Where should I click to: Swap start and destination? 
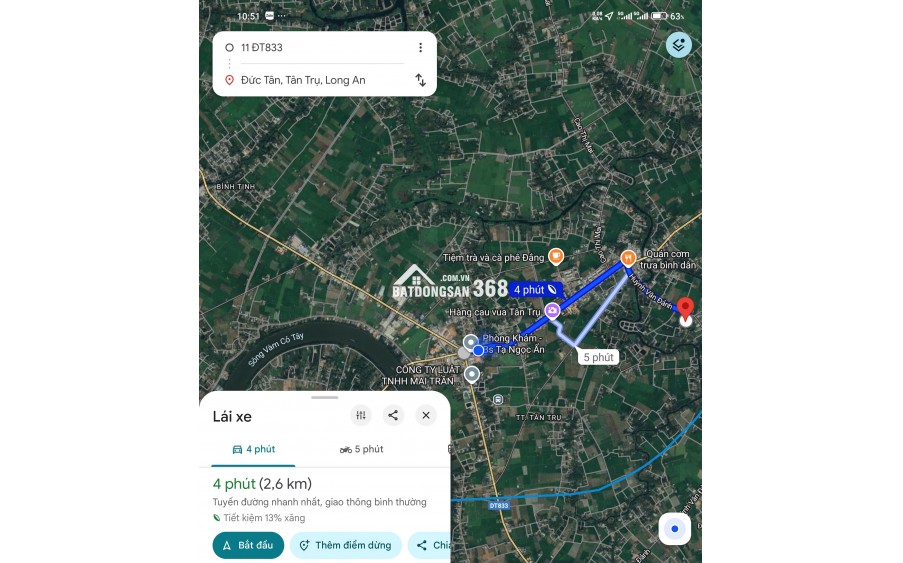pos(420,80)
